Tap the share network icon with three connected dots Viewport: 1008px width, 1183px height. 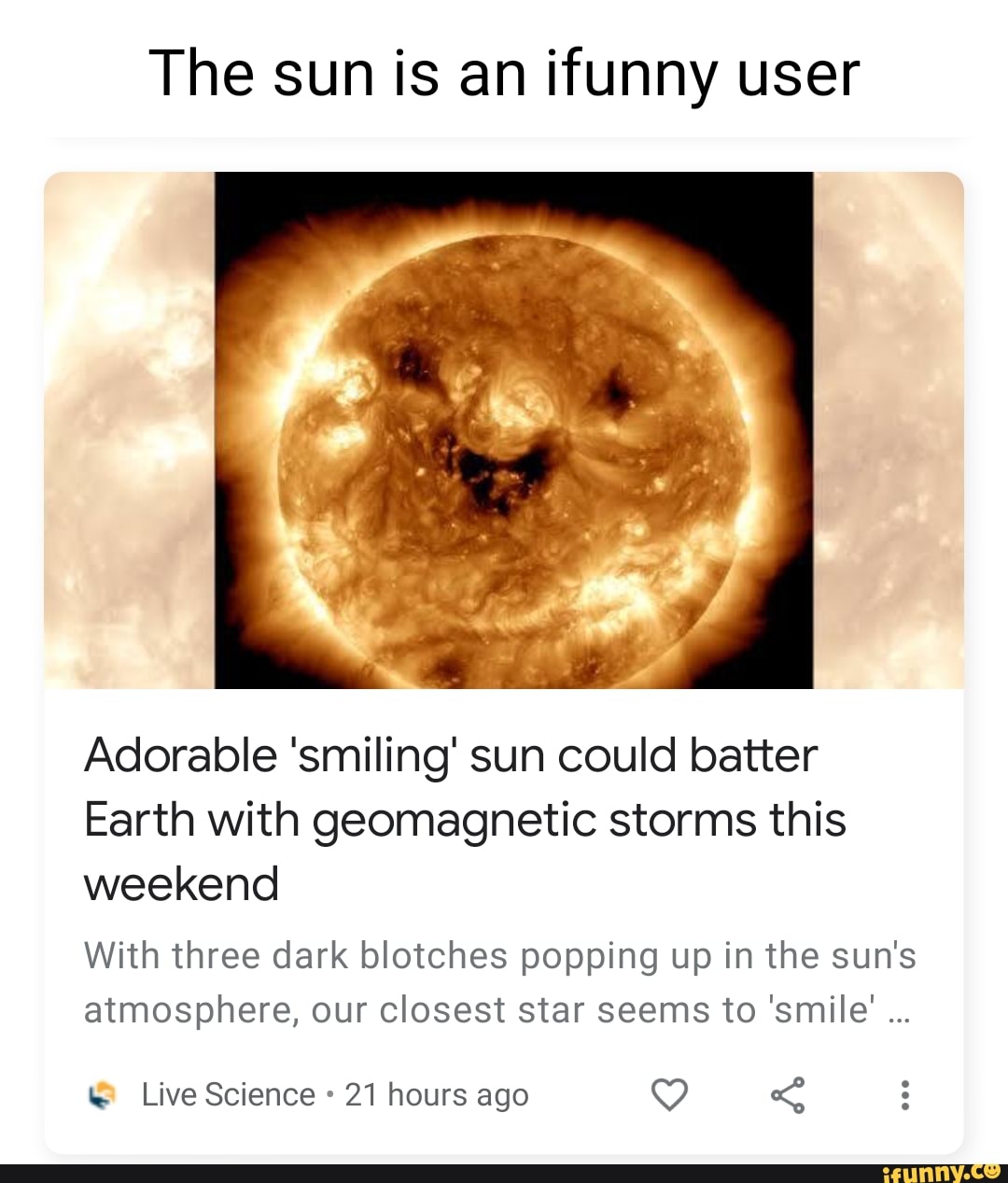tap(787, 1095)
